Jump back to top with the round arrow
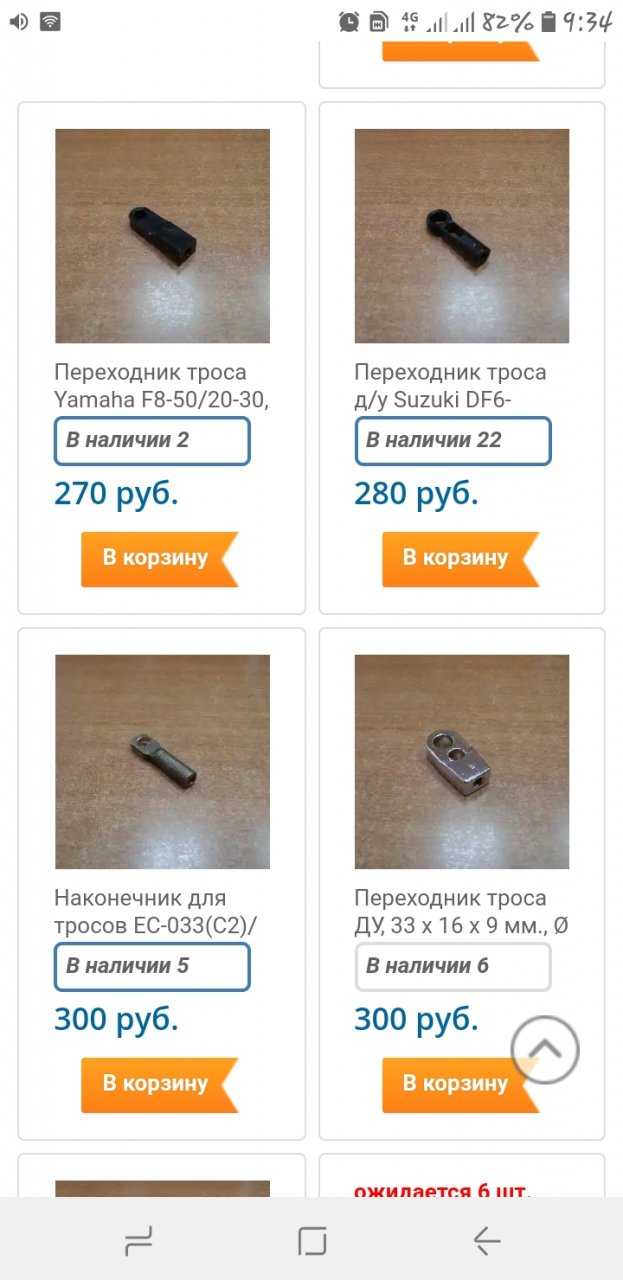 [545, 1050]
